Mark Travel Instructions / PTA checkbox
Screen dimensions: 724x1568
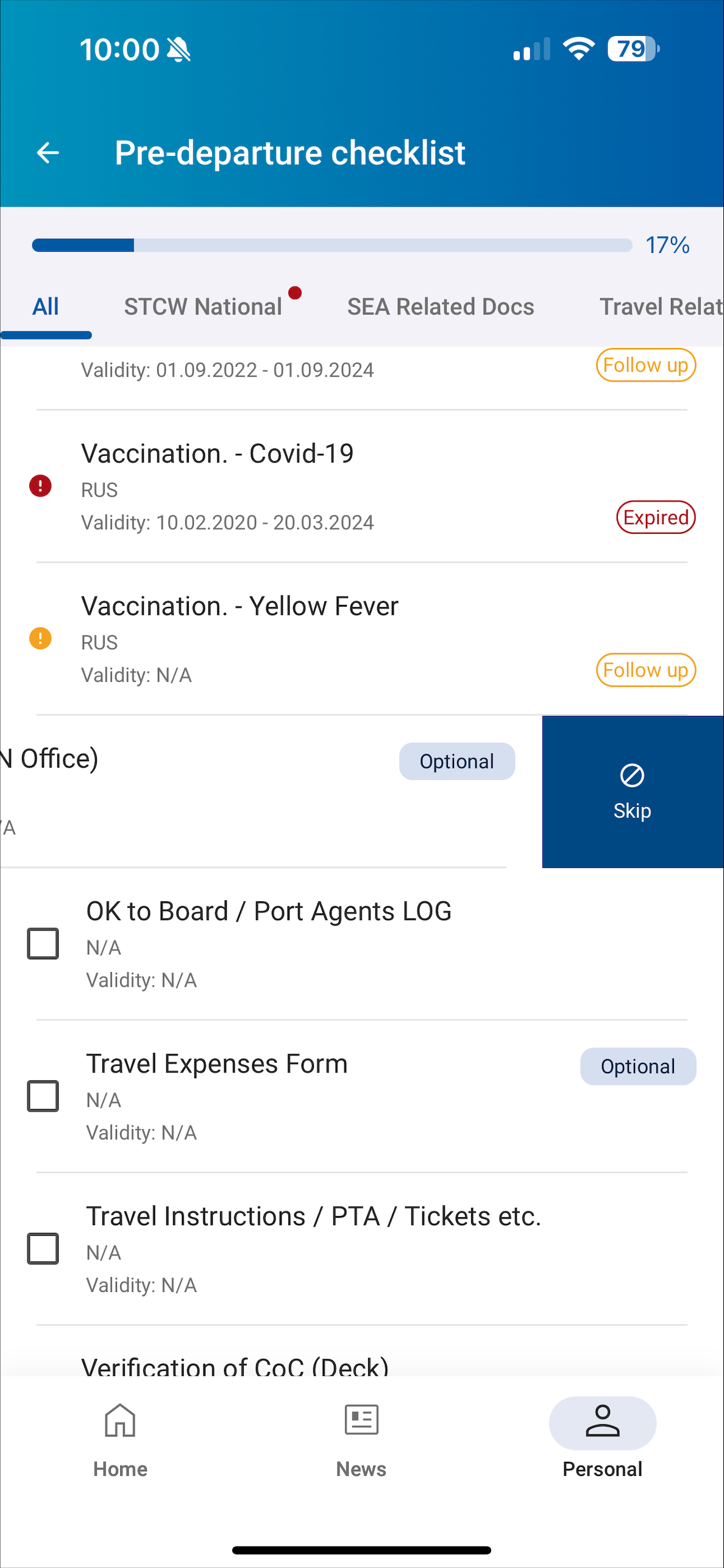tap(43, 1248)
